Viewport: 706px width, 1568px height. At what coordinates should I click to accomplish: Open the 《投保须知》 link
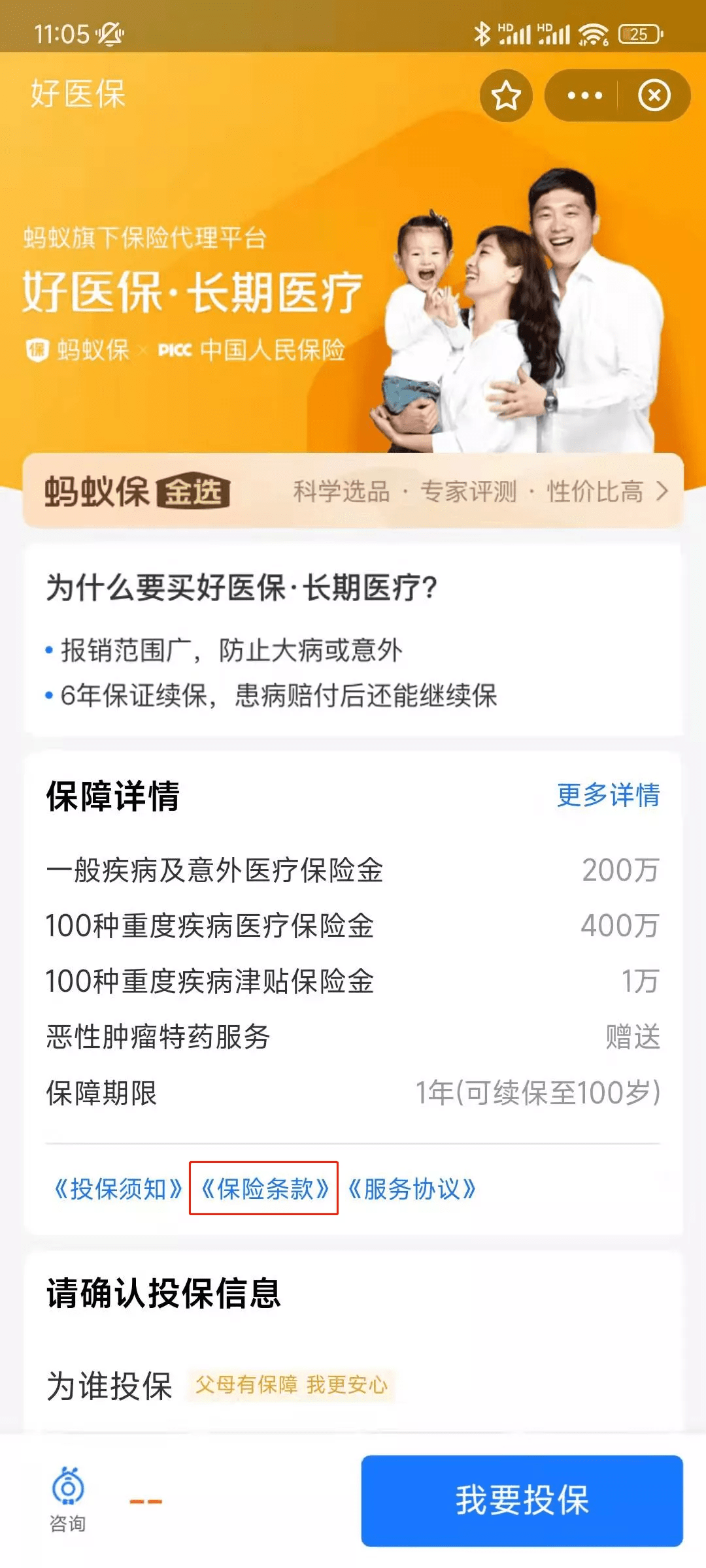[x=118, y=1188]
